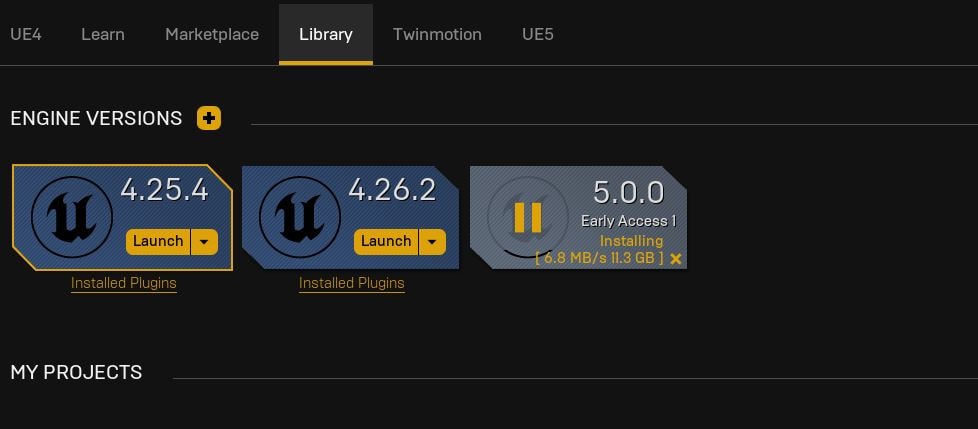Pause the 5.0.0 installation
This screenshot has height=429, width=978.
[527, 217]
